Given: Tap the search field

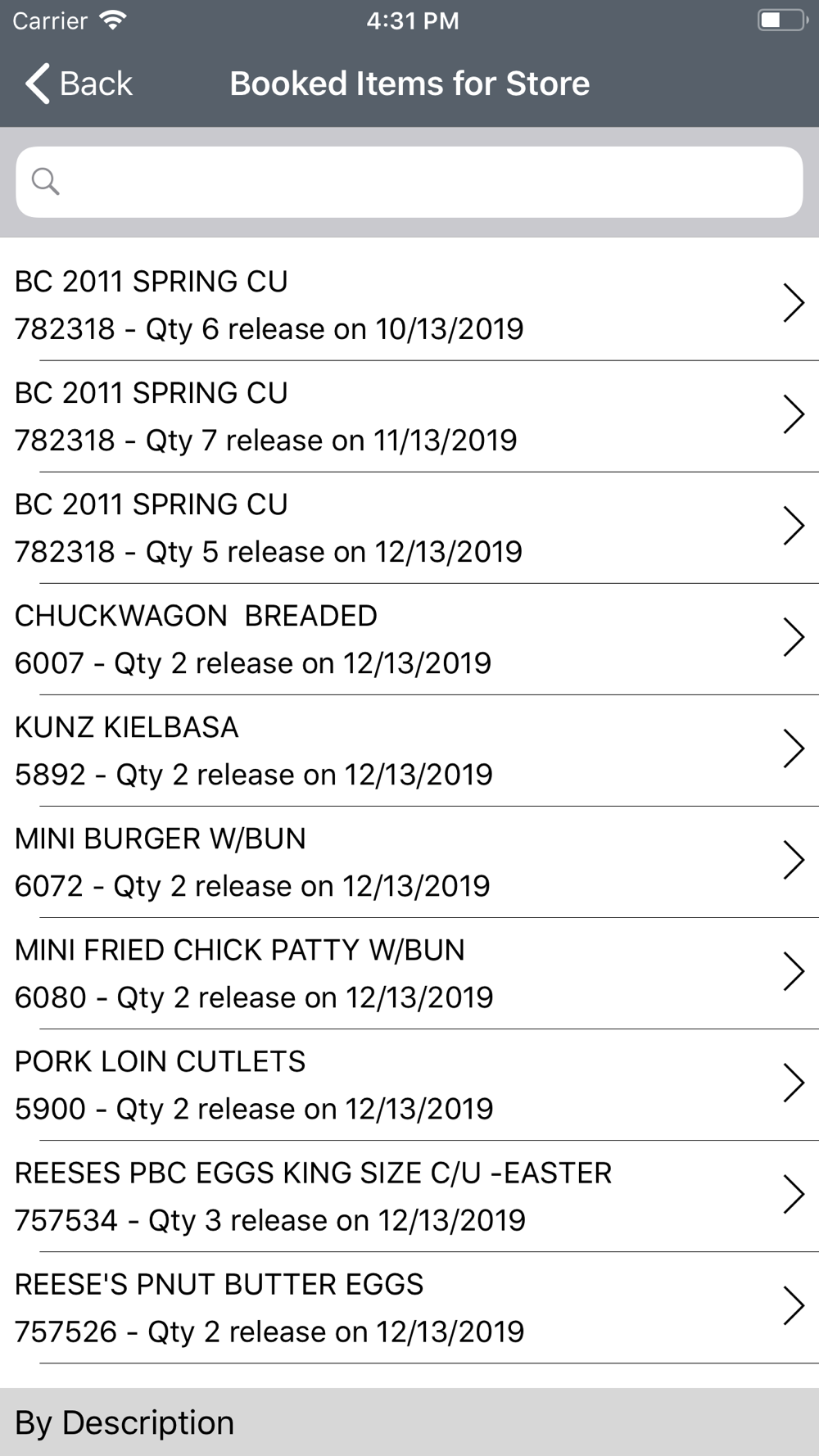Looking at the screenshot, I should (409, 182).
